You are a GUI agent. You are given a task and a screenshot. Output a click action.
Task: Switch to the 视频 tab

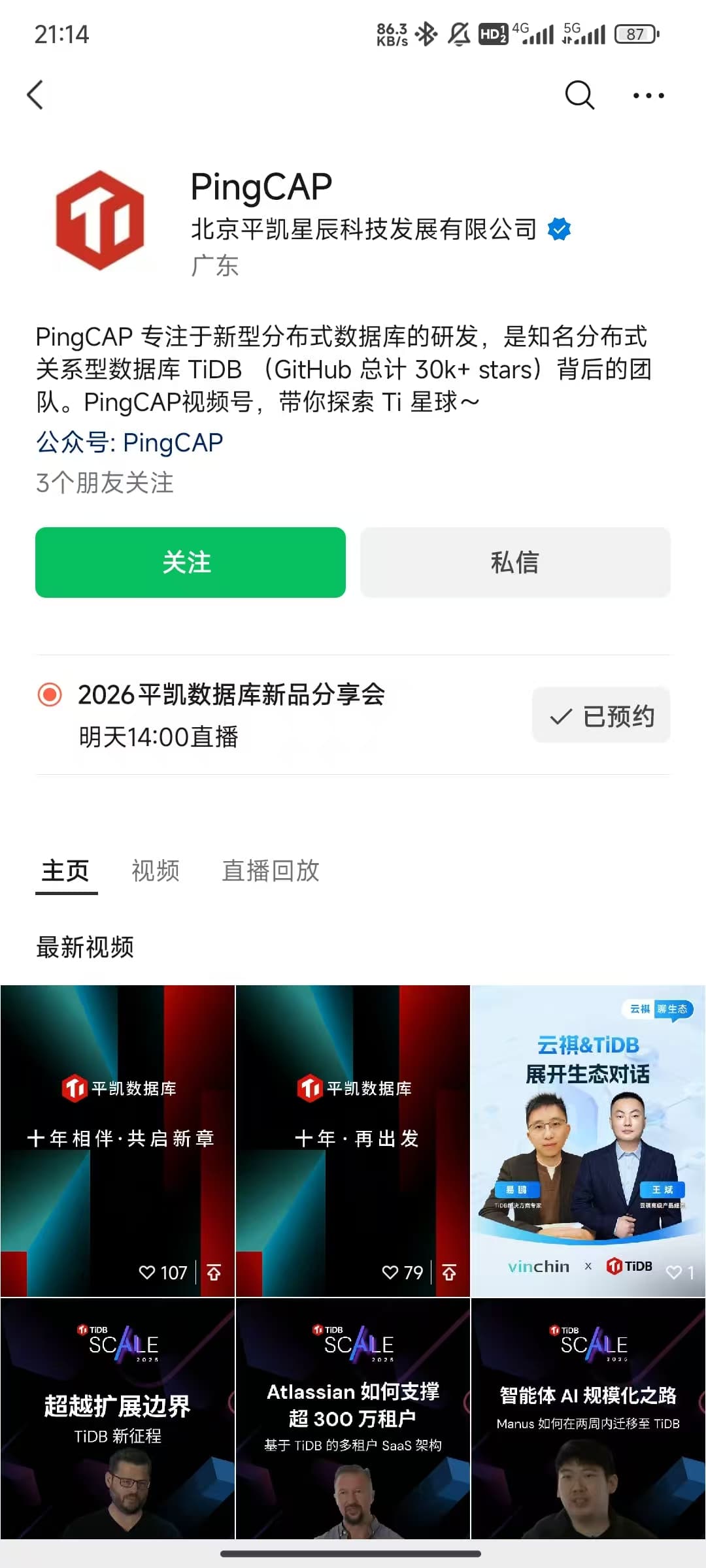point(156,871)
